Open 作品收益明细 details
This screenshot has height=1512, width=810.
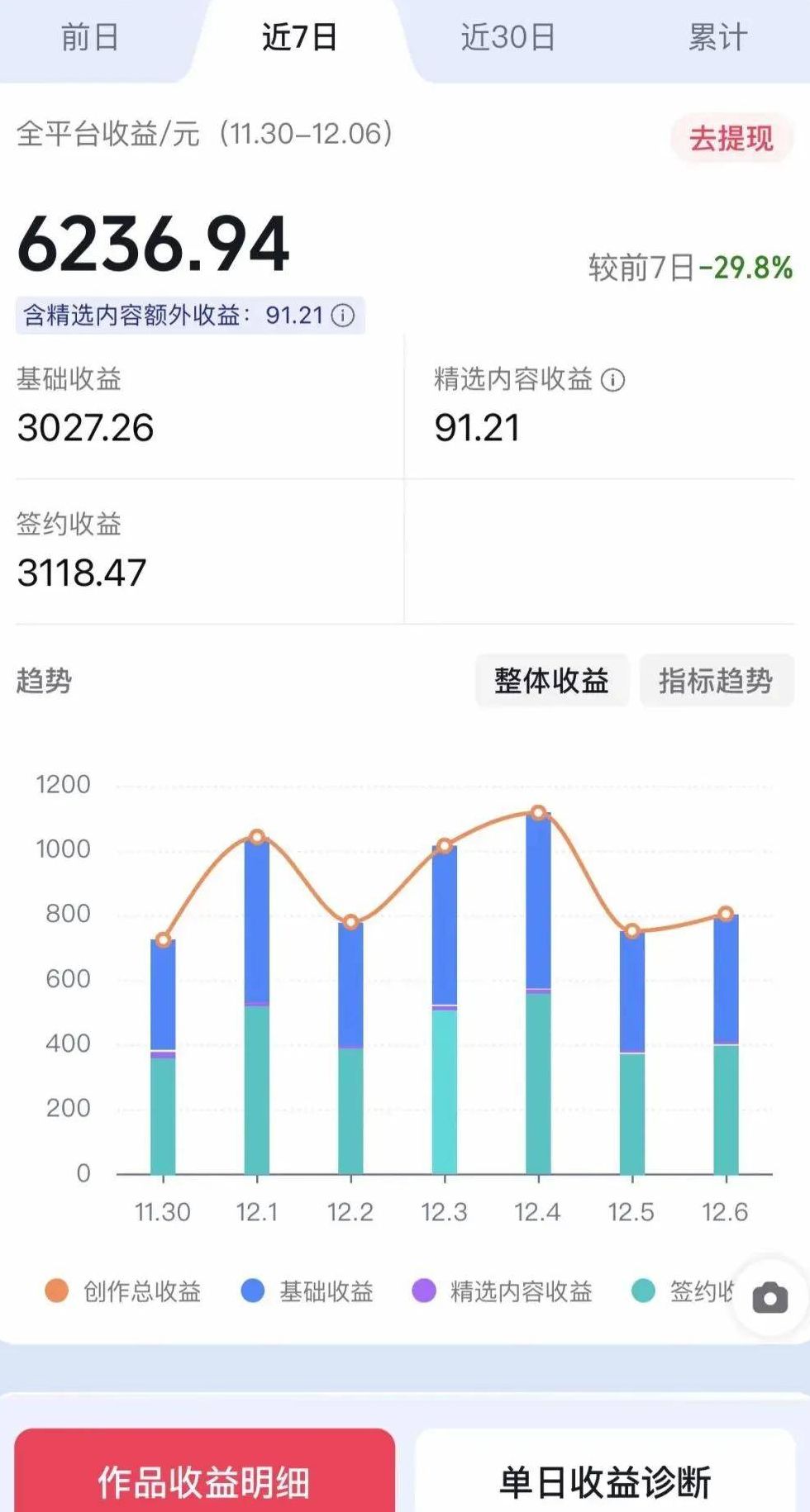(204, 1481)
